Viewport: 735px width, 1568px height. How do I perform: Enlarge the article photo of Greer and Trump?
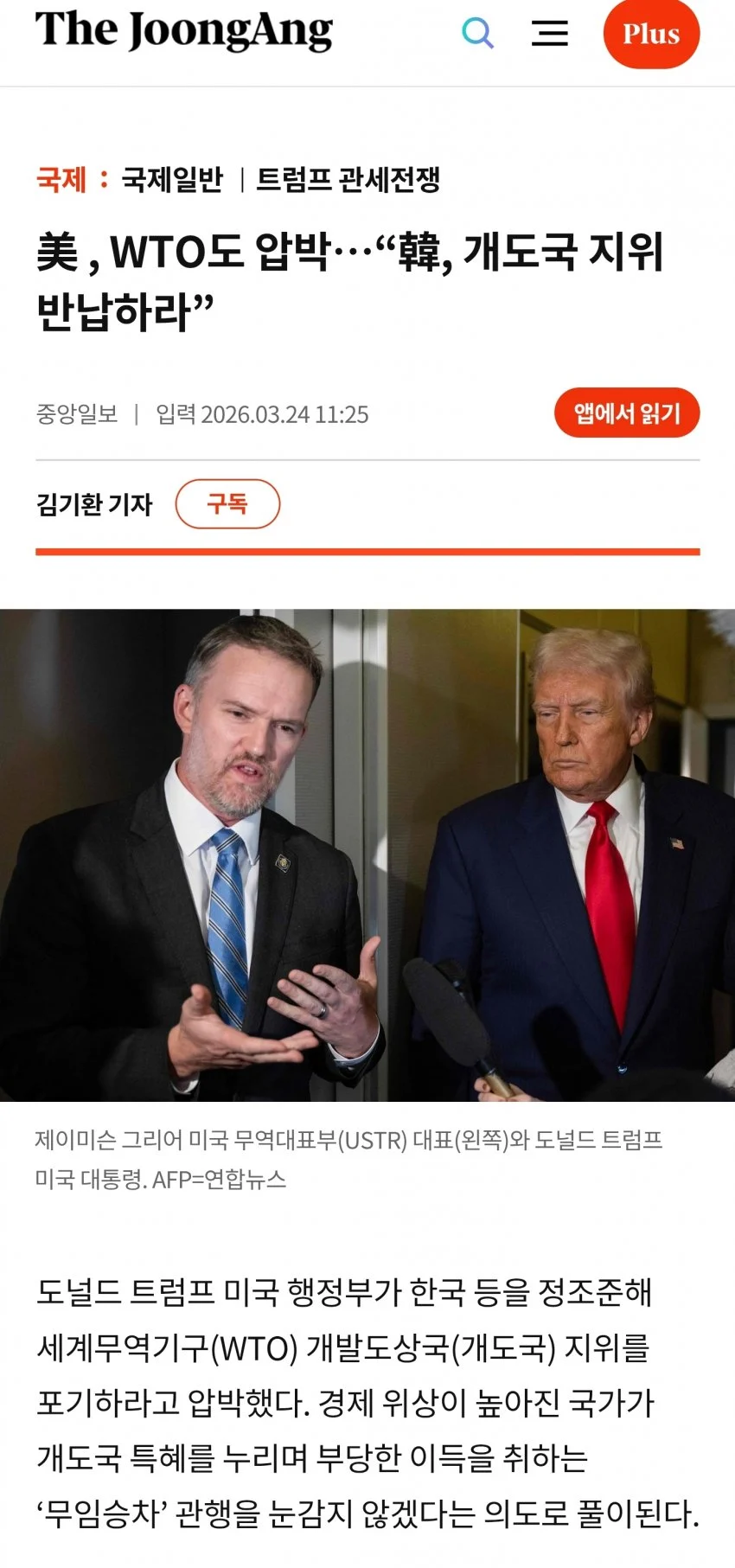[367, 854]
